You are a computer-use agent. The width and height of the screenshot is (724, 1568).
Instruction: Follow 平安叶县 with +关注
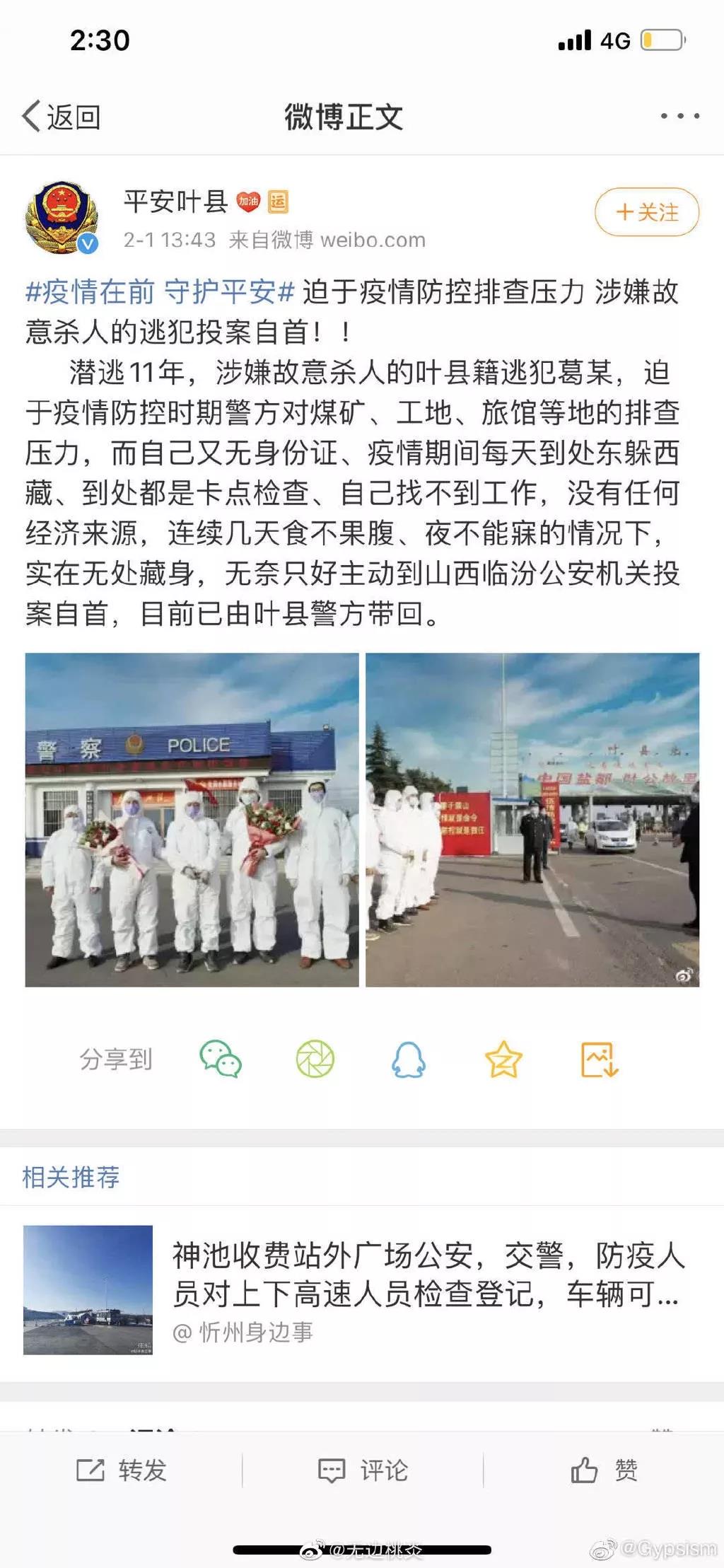click(x=647, y=212)
